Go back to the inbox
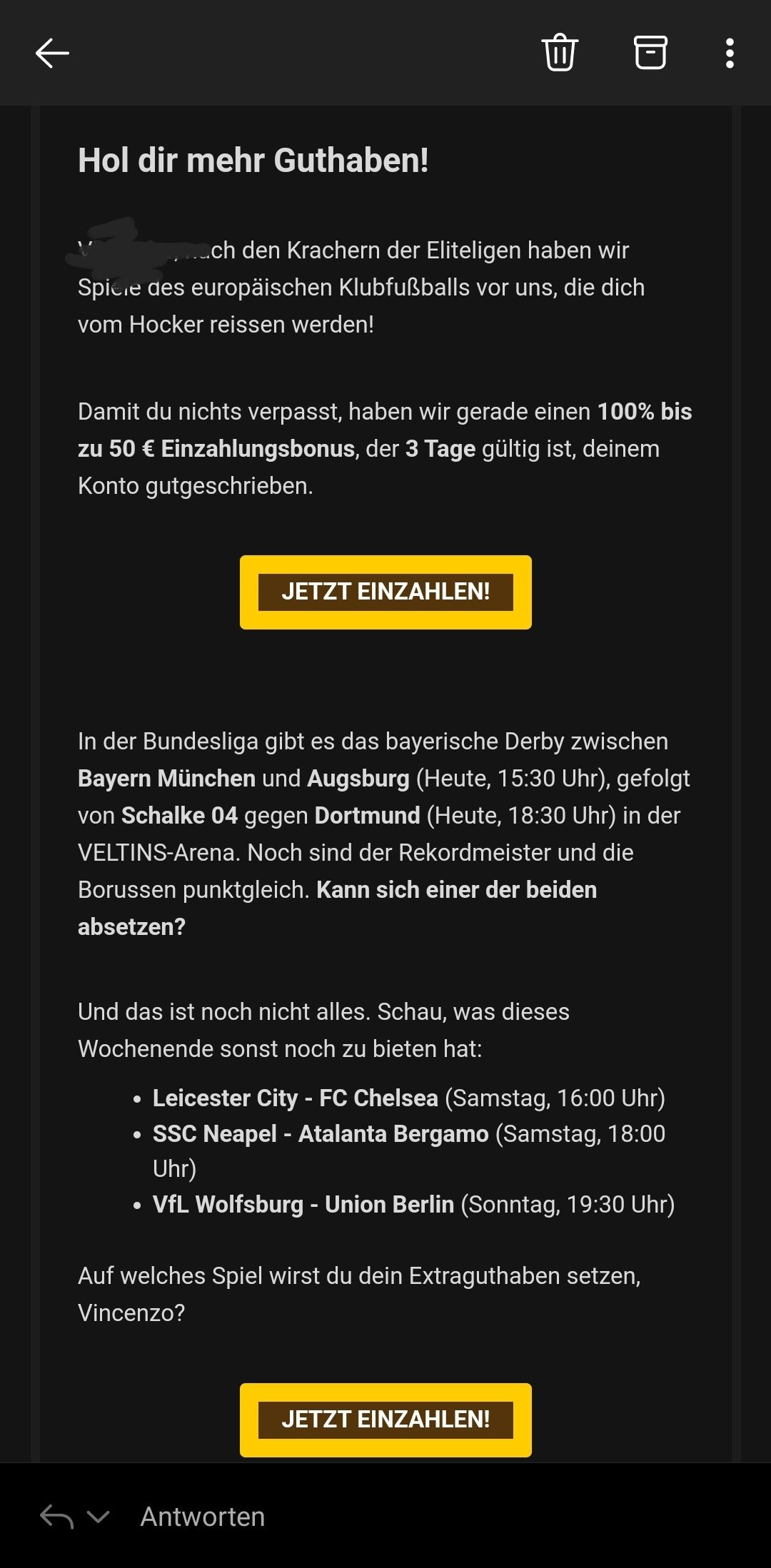 pos(52,54)
